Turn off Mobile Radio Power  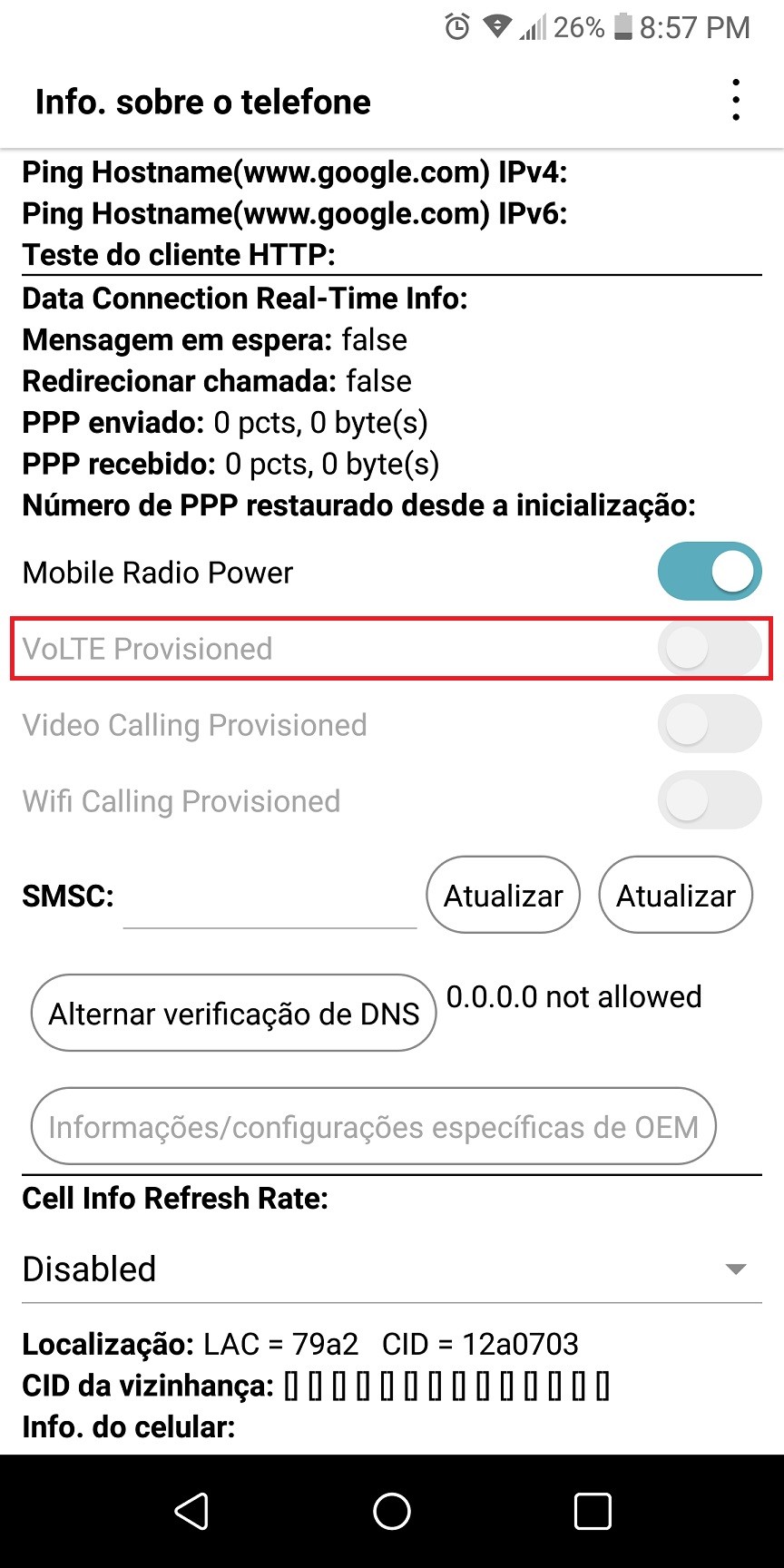click(x=709, y=572)
